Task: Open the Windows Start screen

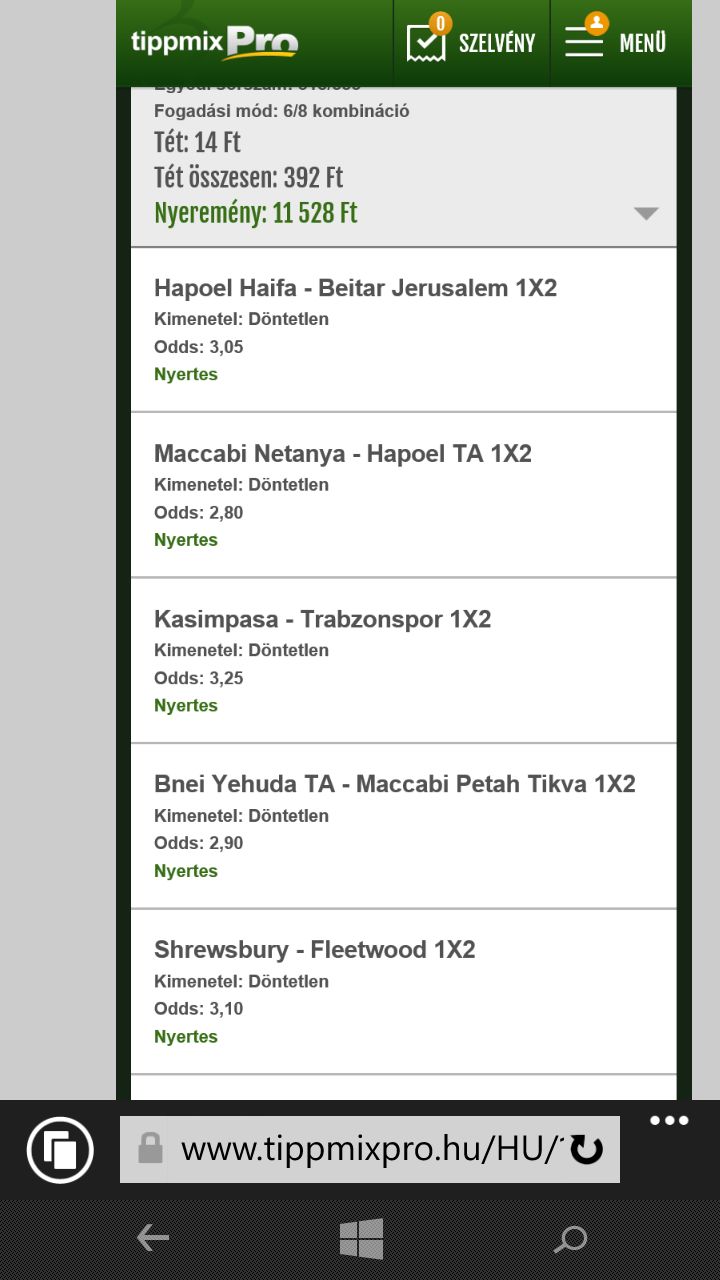Action: 361,1239
